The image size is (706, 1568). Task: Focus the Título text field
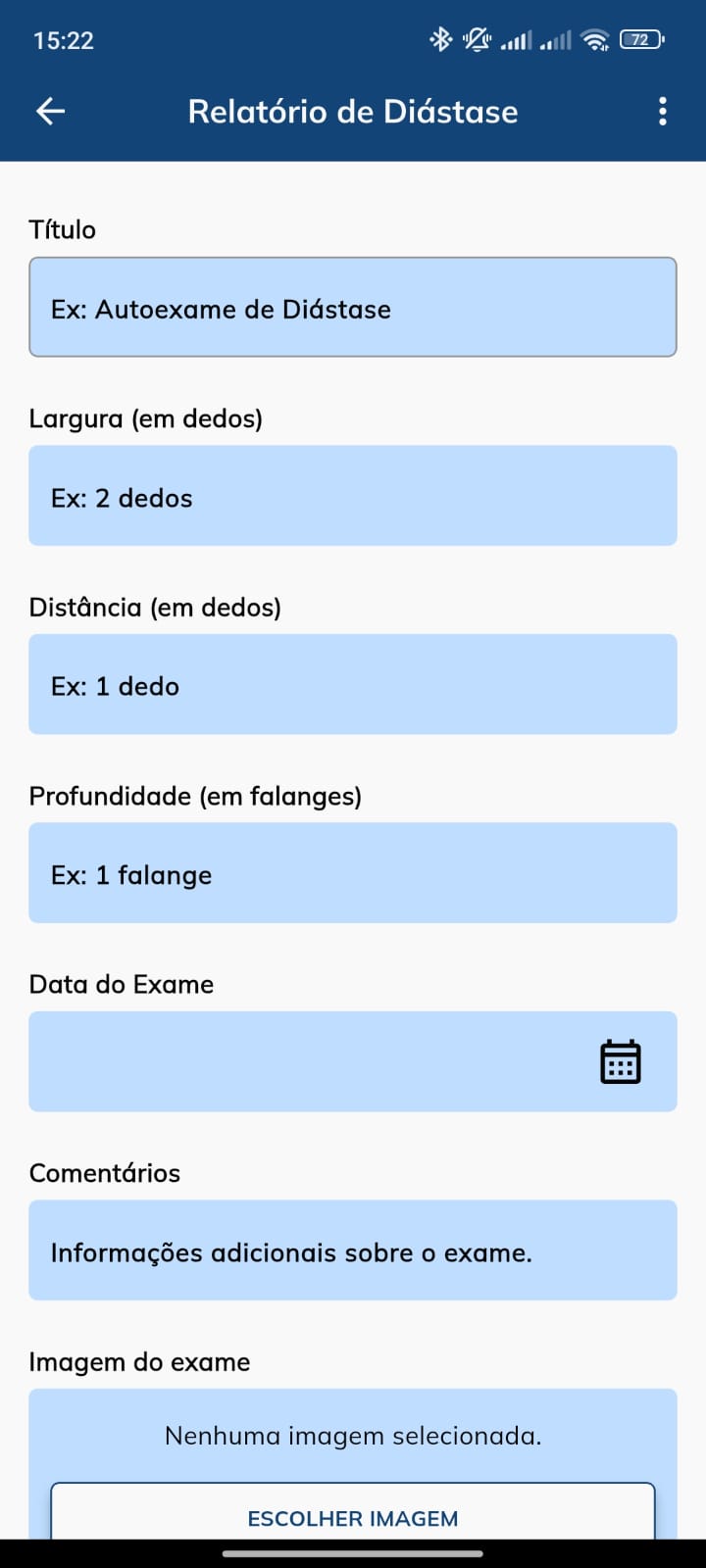(x=353, y=307)
